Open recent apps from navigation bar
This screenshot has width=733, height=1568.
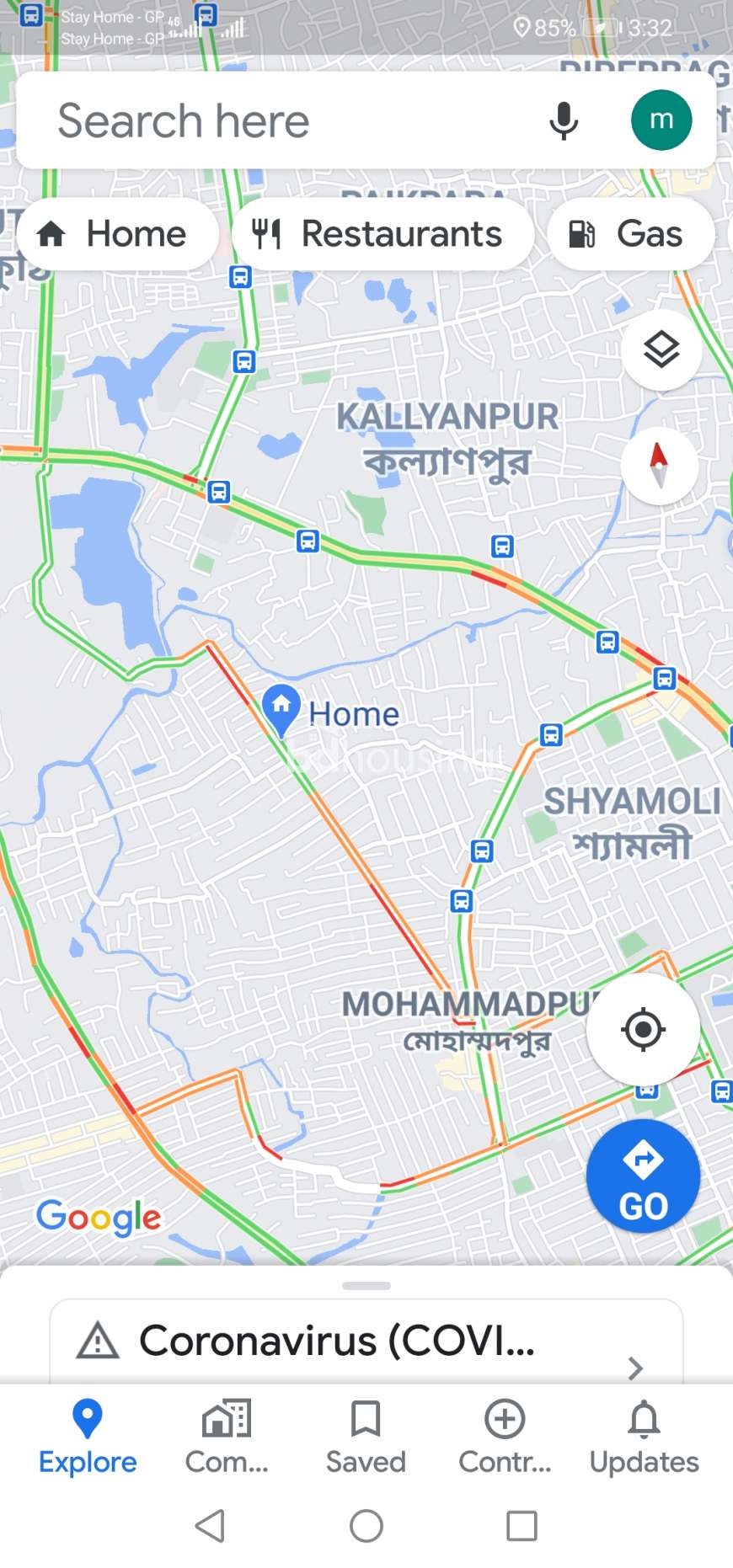pyautogui.click(x=522, y=1525)
